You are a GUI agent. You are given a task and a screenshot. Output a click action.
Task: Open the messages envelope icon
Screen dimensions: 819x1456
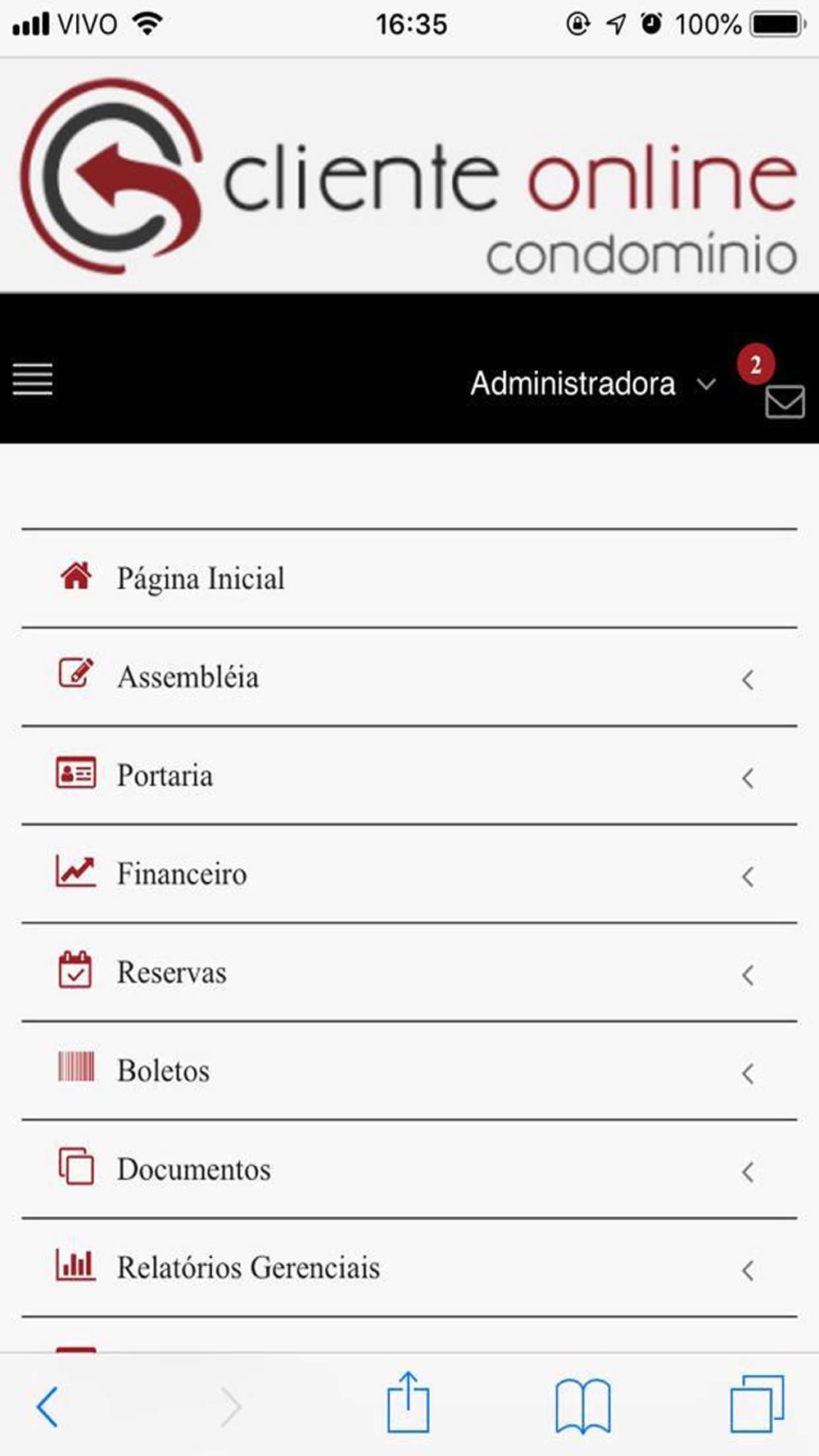click(x=785, y=401)
